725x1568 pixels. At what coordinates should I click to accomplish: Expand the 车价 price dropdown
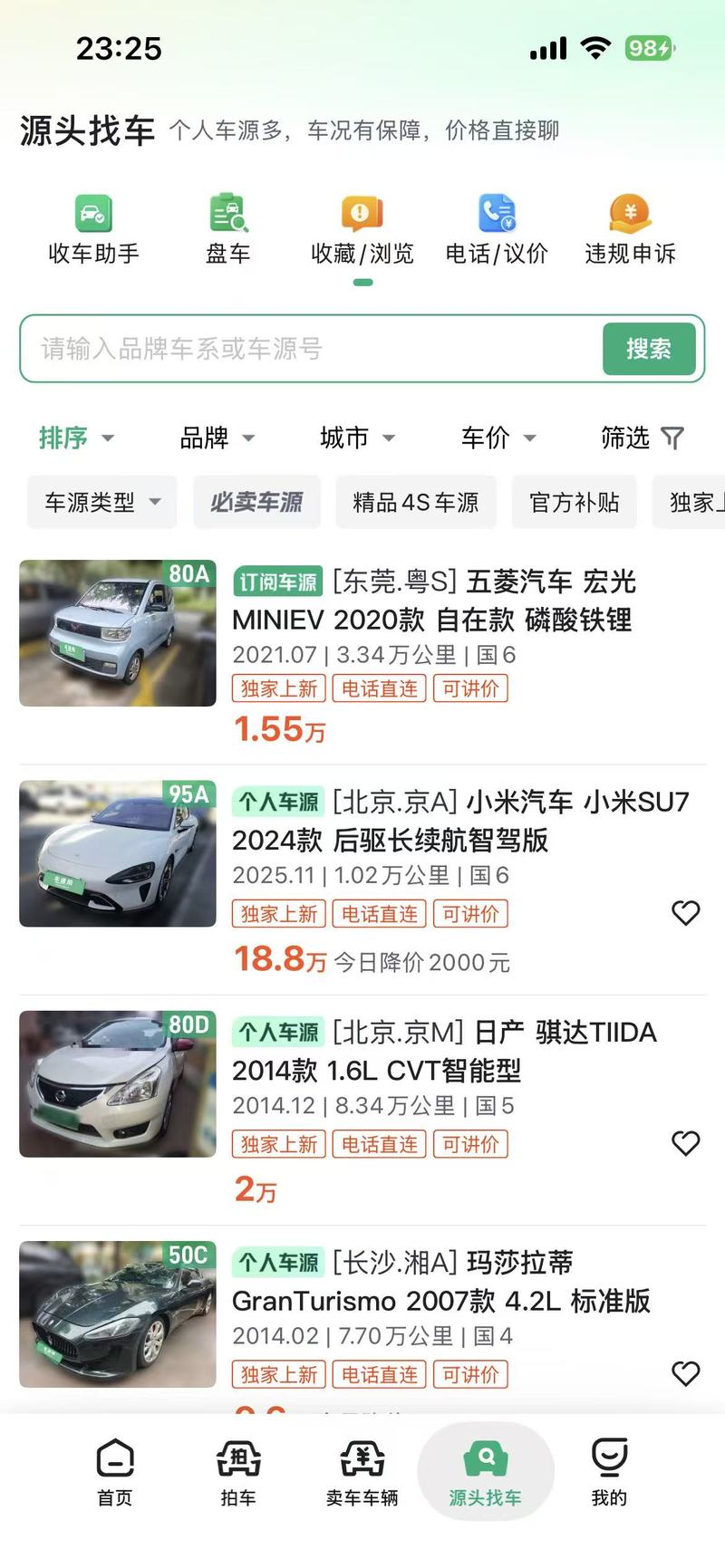[x=498, y=438]
